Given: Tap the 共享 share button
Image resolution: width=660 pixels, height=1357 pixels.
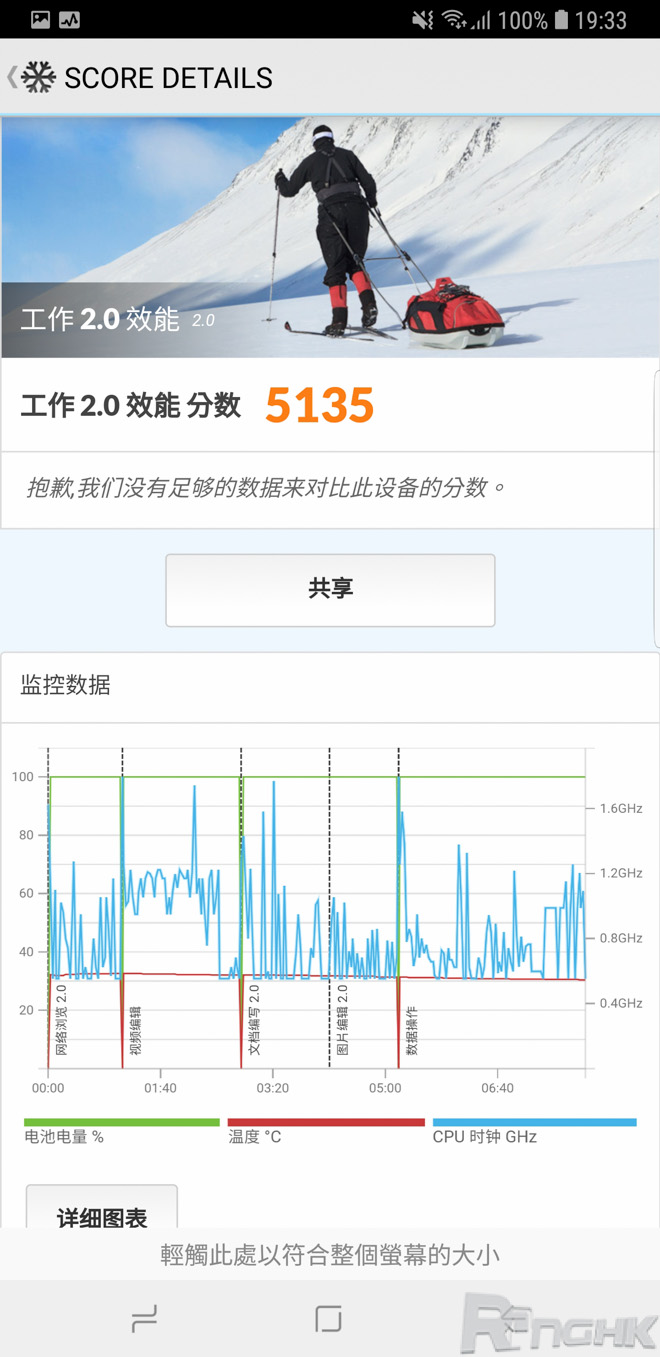Looking at the screenshot, I should pos(330,589).
